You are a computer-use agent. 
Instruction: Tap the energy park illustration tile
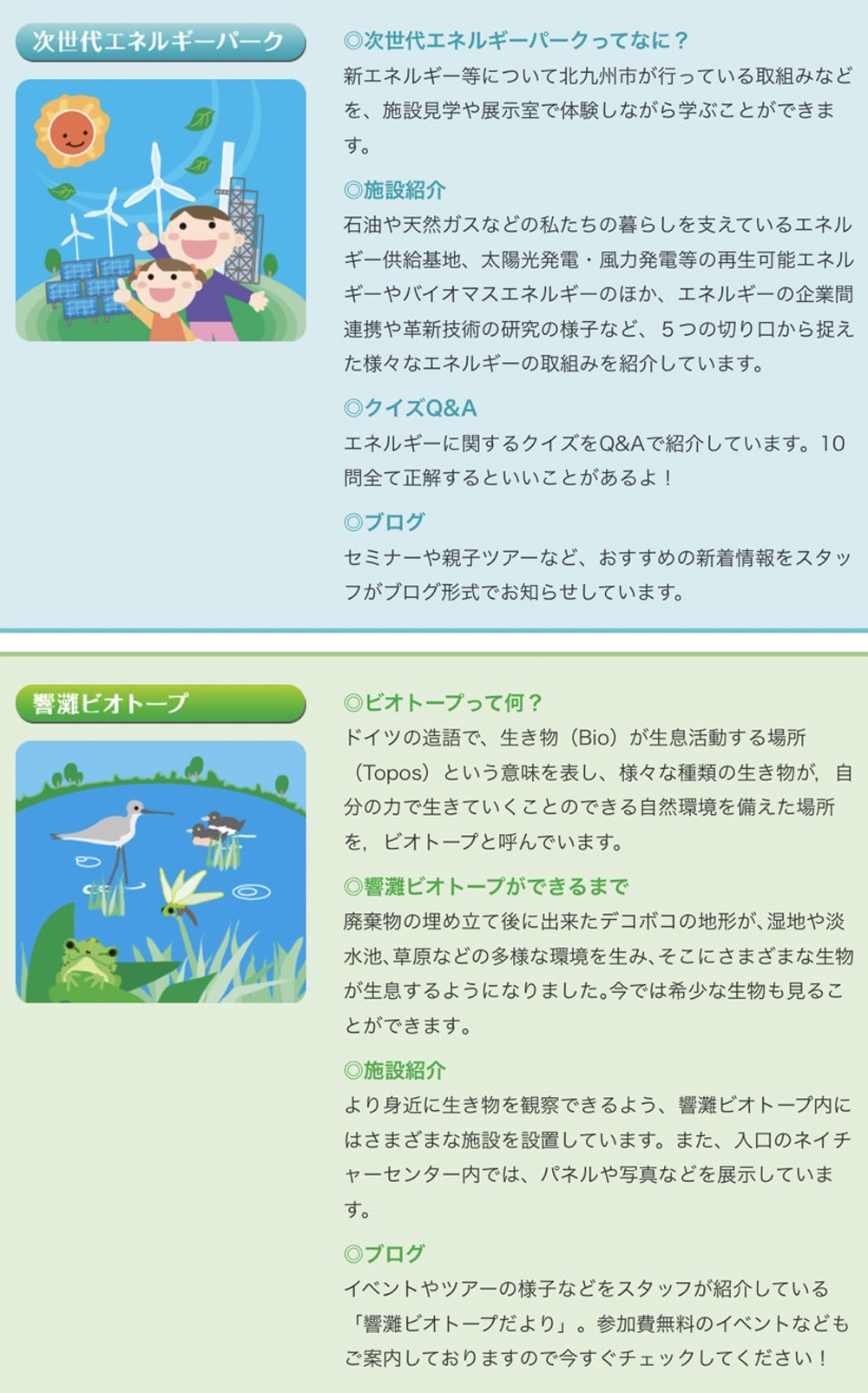pos(161,210)
